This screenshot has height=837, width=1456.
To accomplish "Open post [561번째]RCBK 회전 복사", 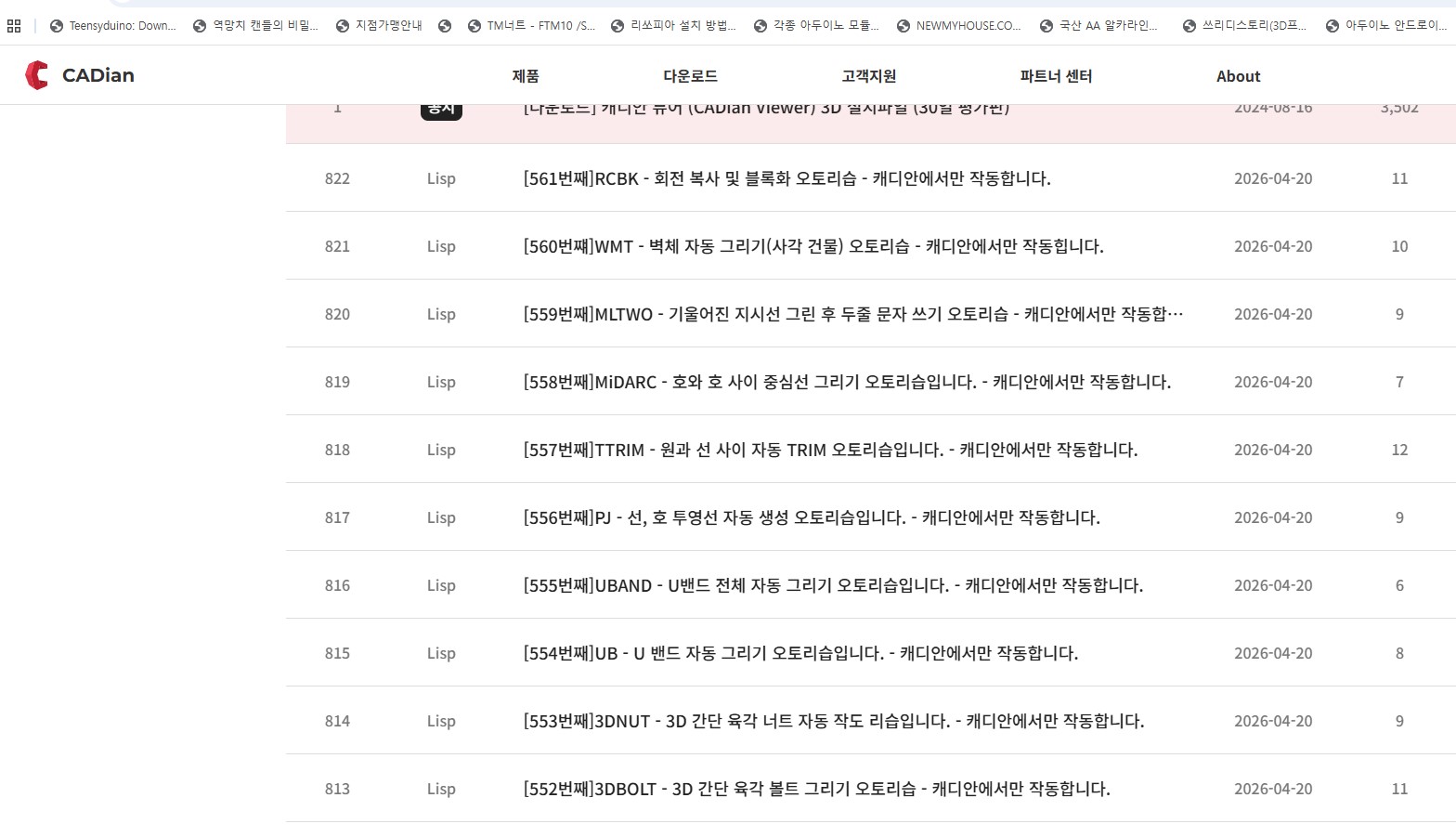I will coord(786,178).
